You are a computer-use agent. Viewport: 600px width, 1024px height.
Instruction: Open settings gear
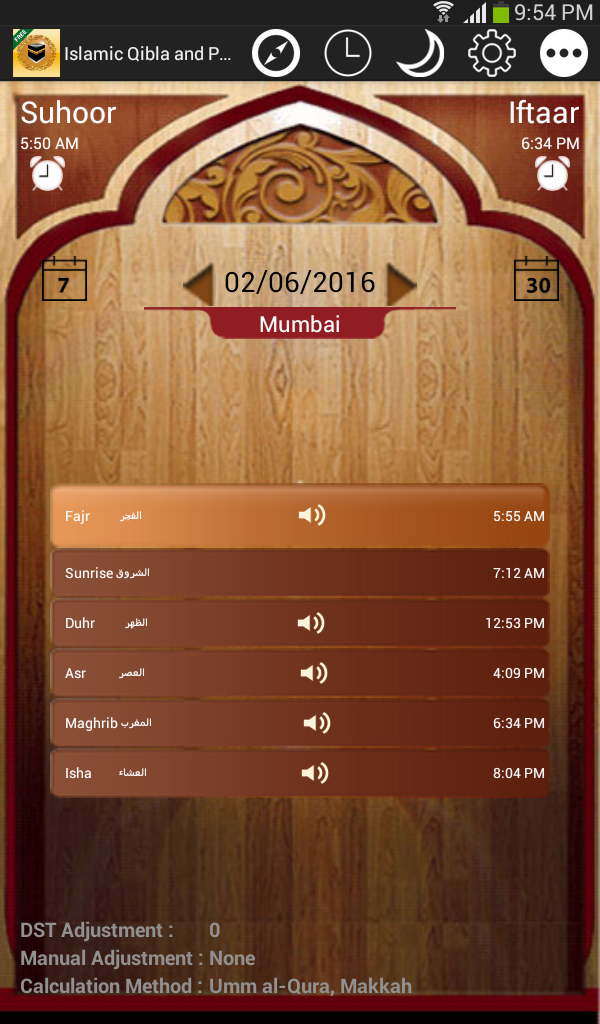[x=492, y=53]
